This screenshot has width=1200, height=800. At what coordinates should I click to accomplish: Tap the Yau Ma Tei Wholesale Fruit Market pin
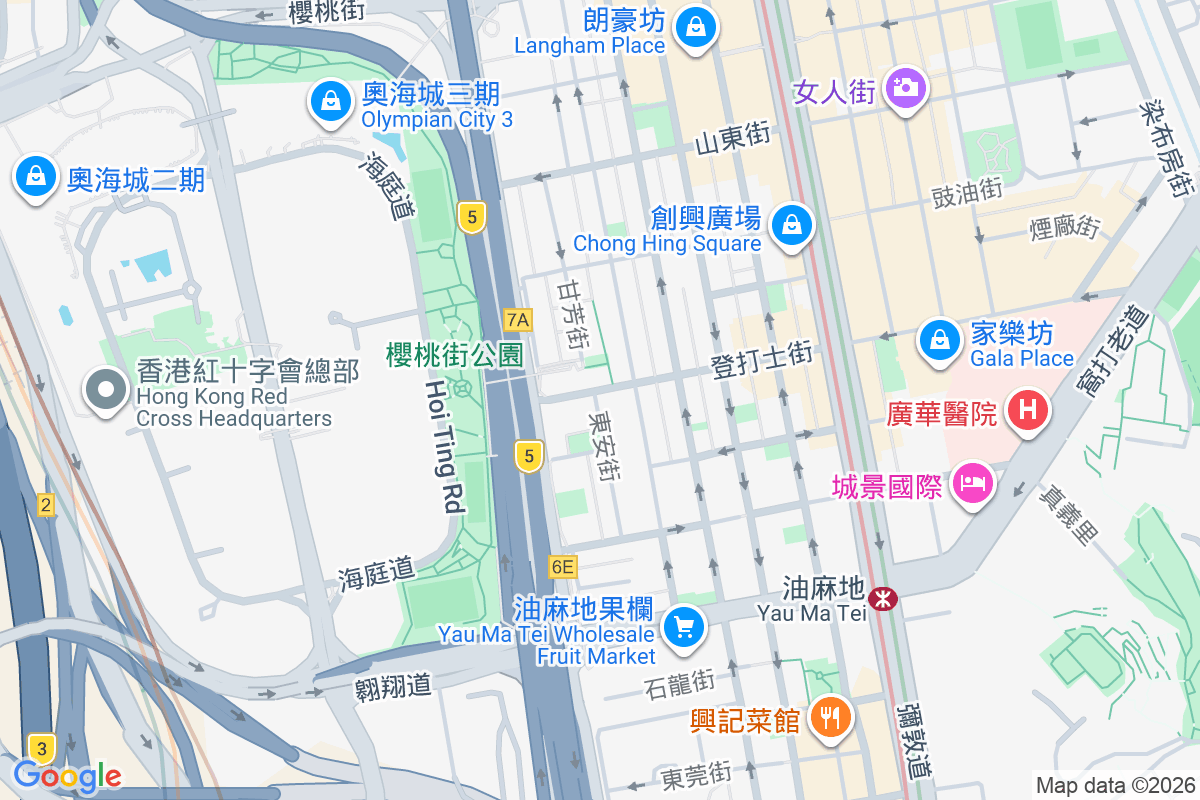click(684, 628)
